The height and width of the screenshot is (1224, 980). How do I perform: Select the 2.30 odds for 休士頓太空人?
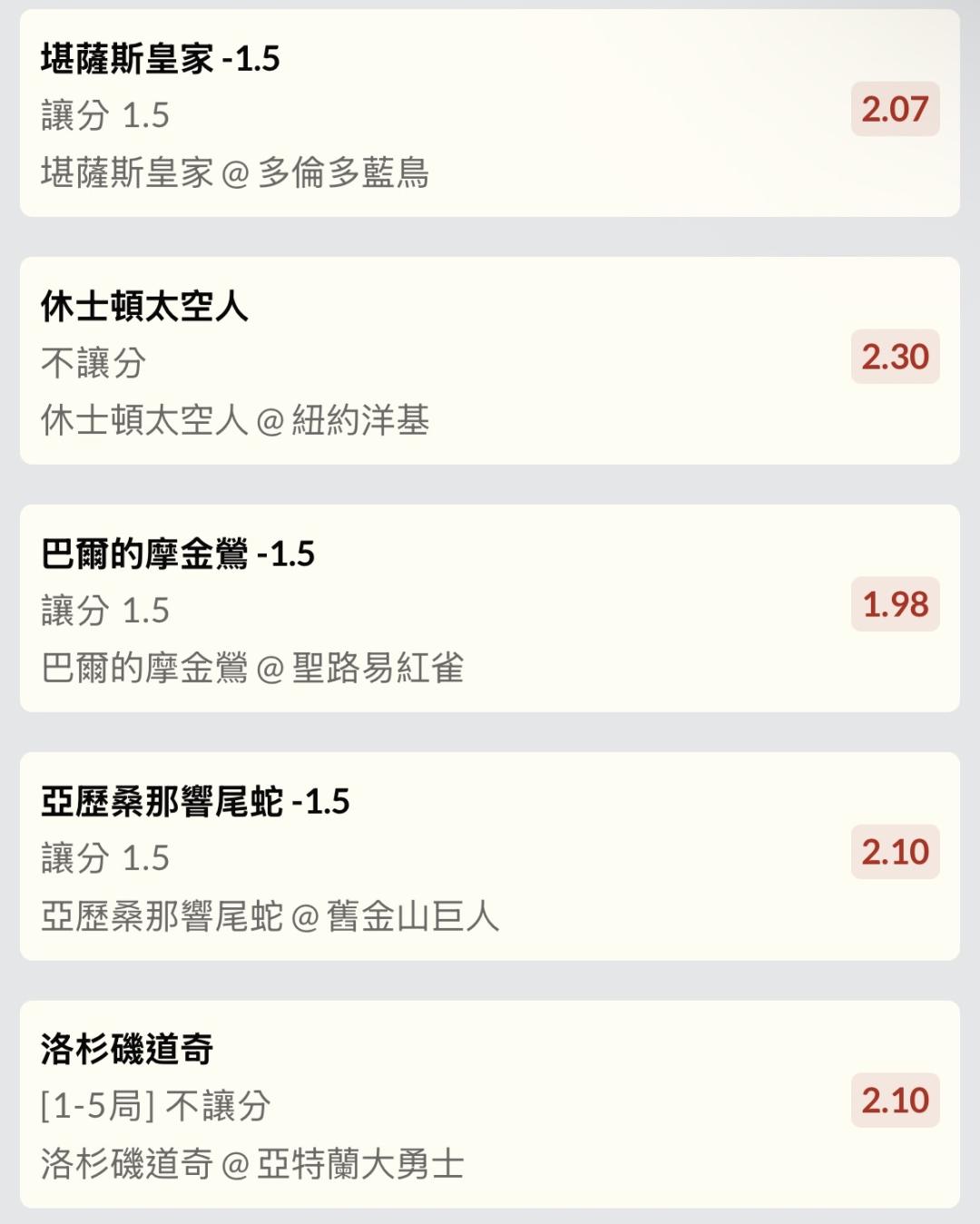895,357
